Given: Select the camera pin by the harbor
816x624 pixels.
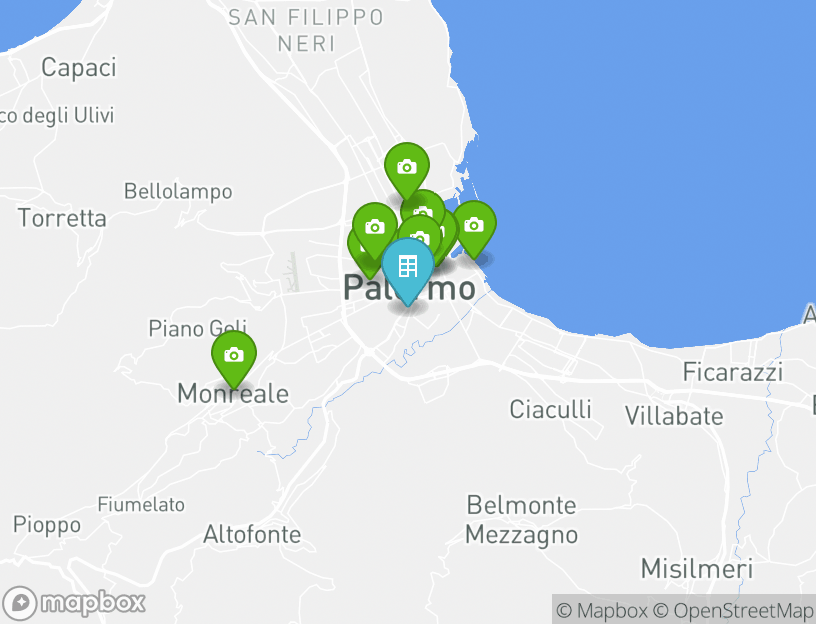Looking at the screenshot, I should [474, 225].
